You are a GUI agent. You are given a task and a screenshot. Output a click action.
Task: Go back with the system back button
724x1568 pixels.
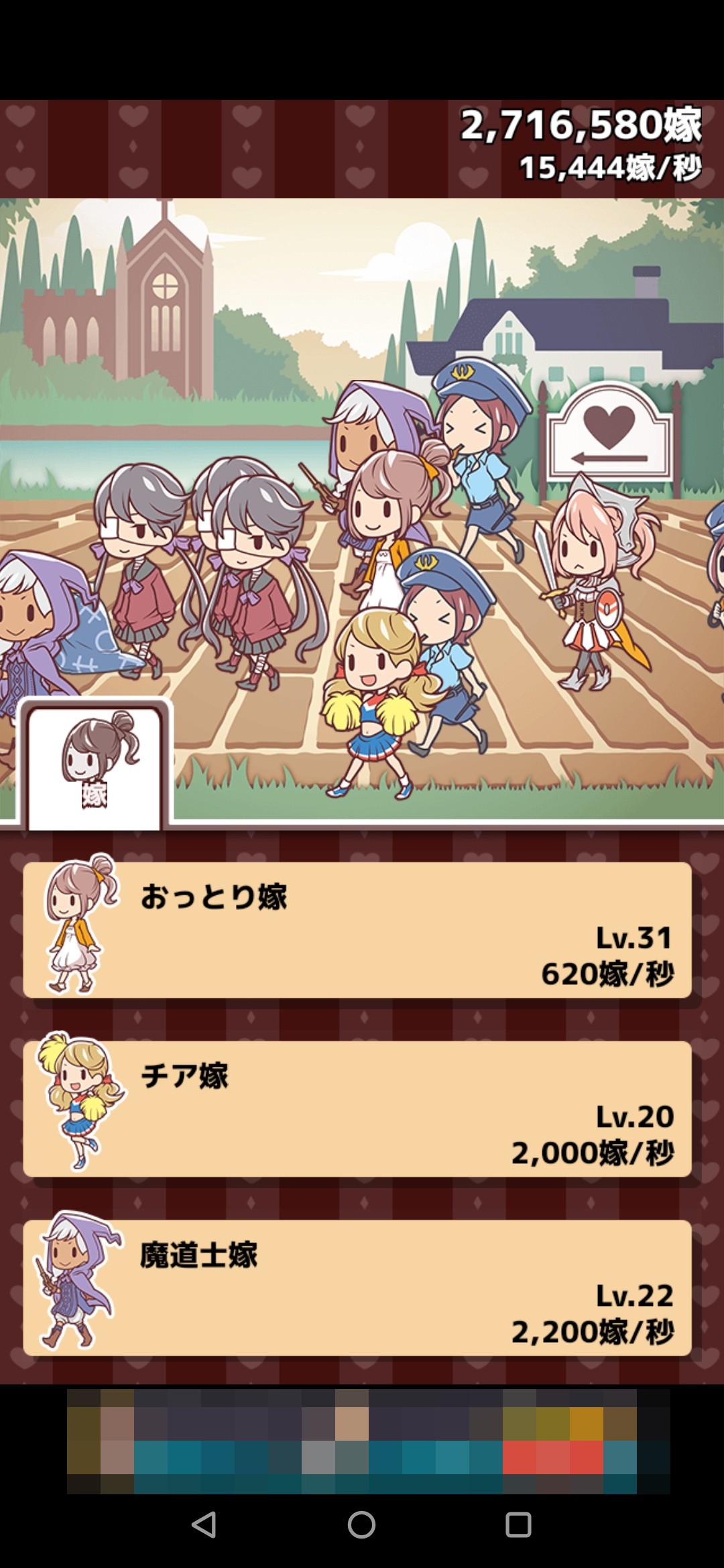[x=204, y=1524]
